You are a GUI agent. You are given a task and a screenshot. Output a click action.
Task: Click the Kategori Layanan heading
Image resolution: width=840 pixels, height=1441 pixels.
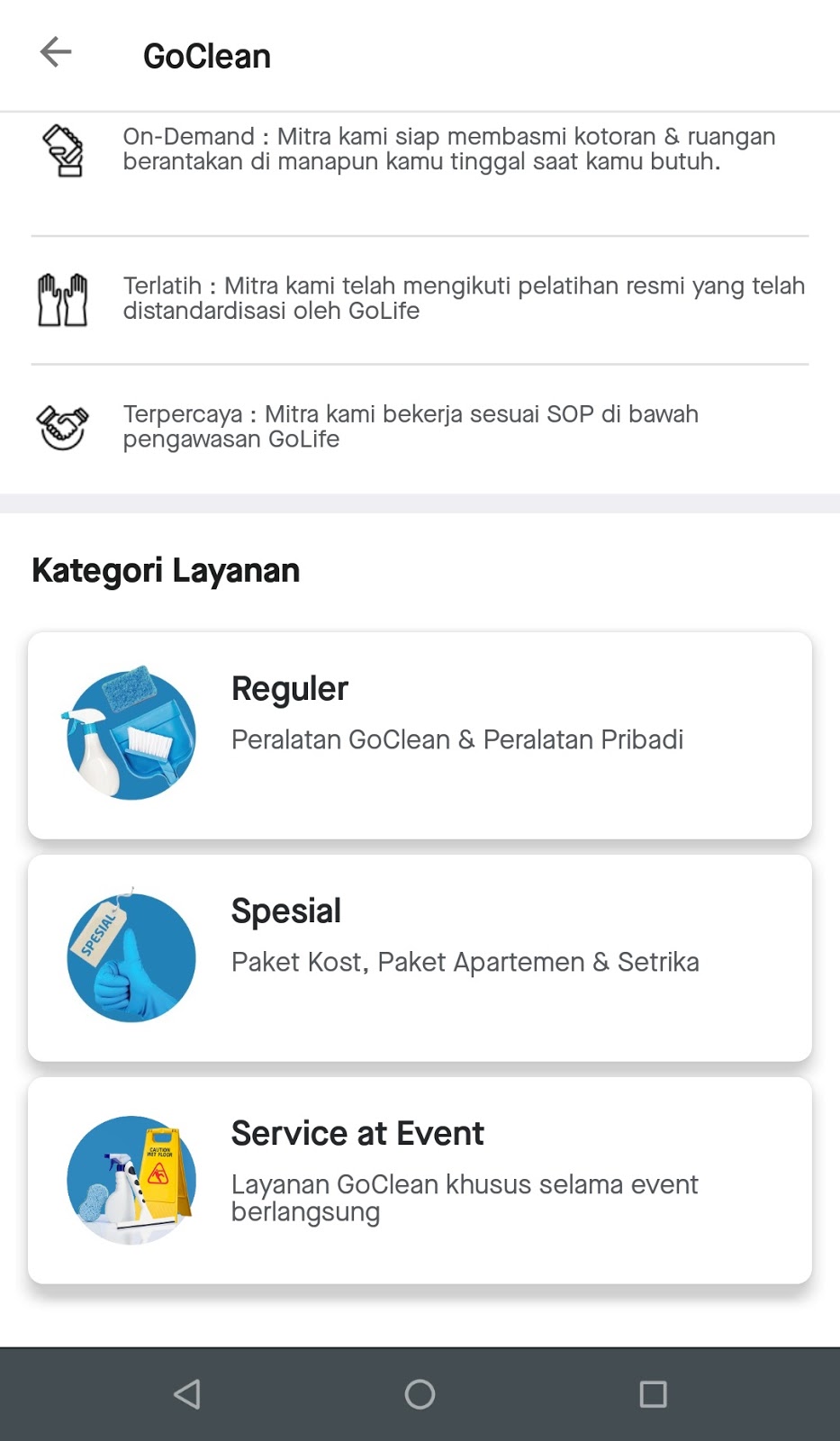tap(166, 569)
